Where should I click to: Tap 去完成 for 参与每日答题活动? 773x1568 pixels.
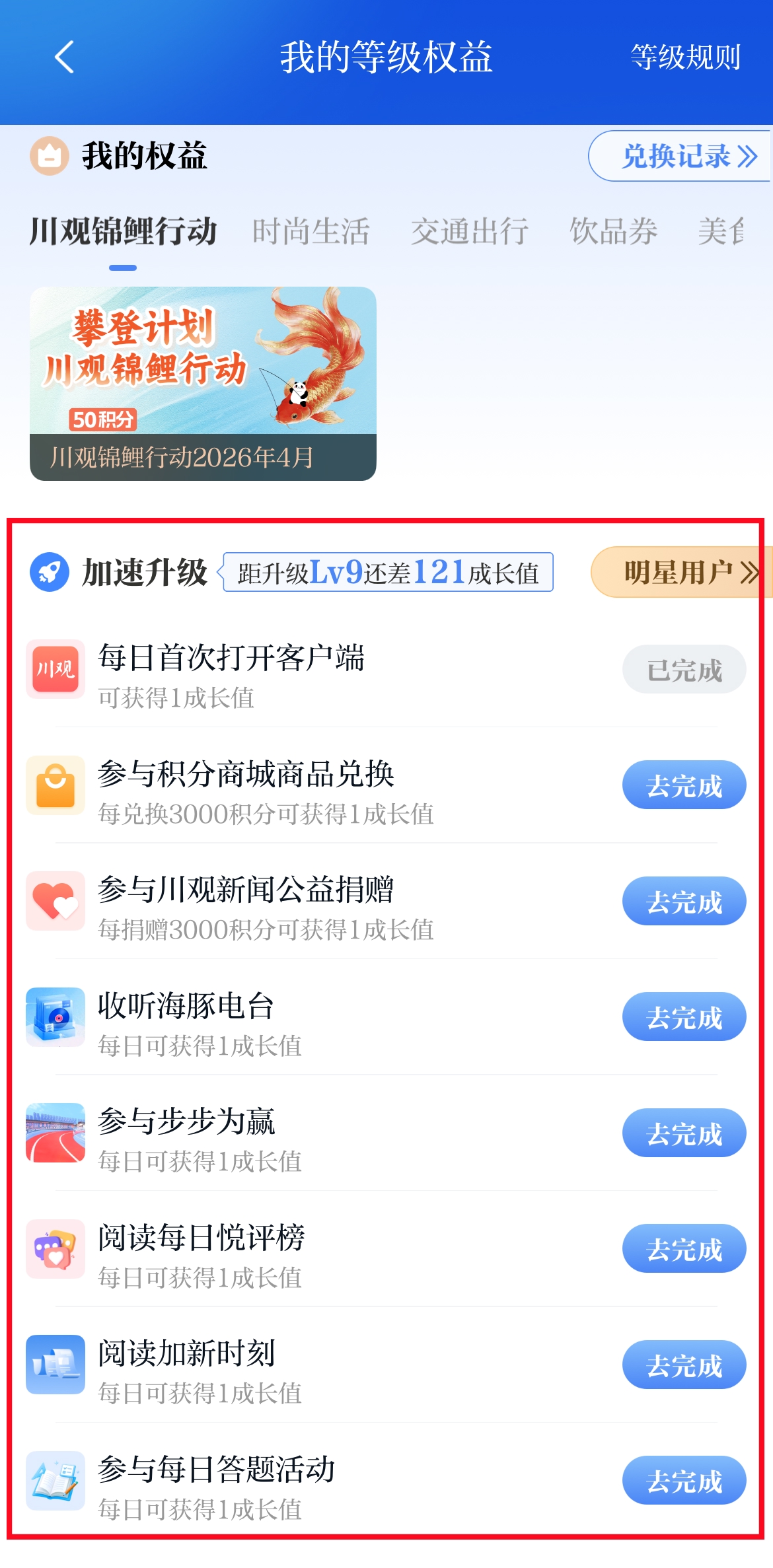tap(684, 1481)
